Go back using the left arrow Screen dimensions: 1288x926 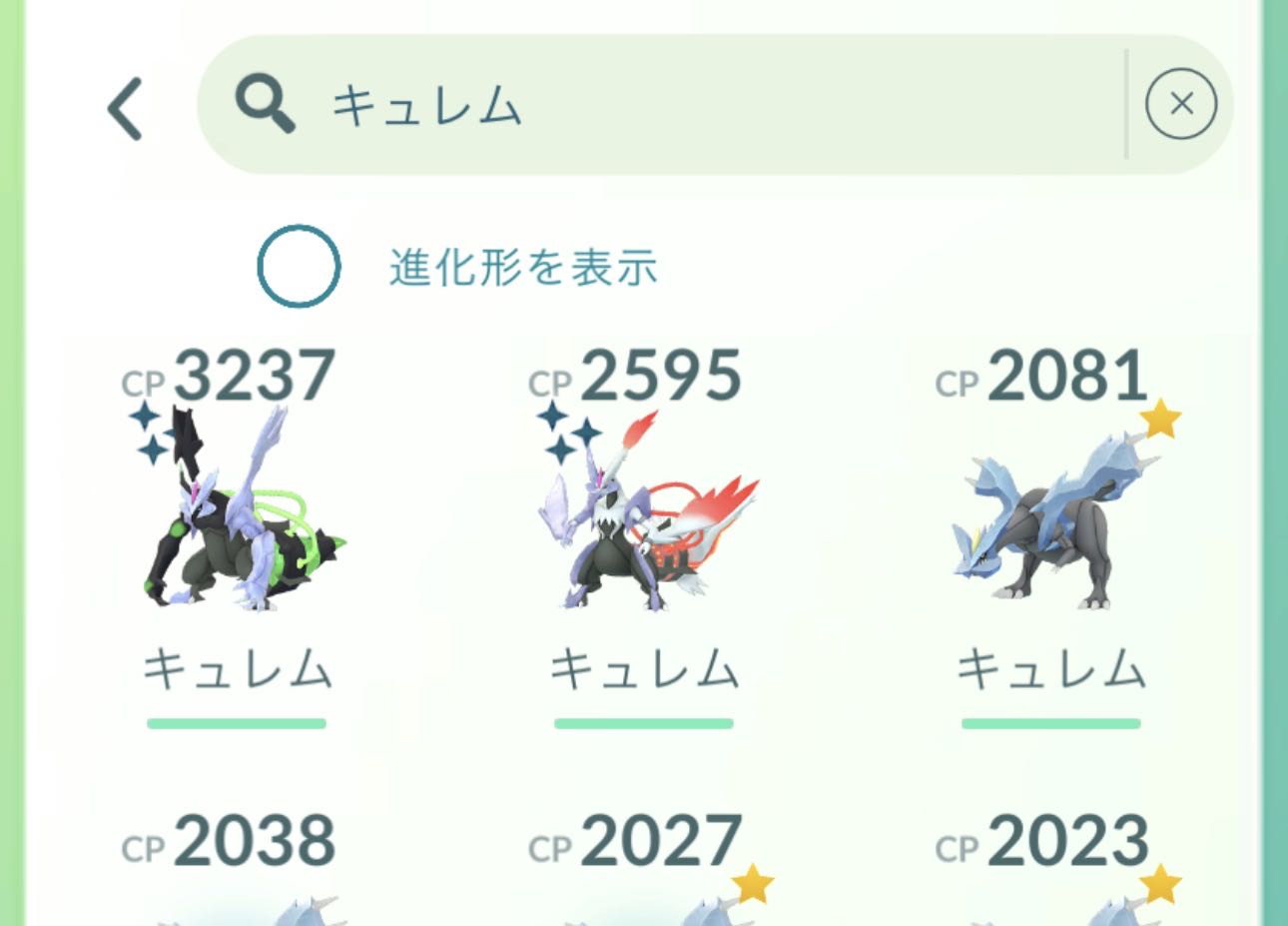[x=126, y=108]
